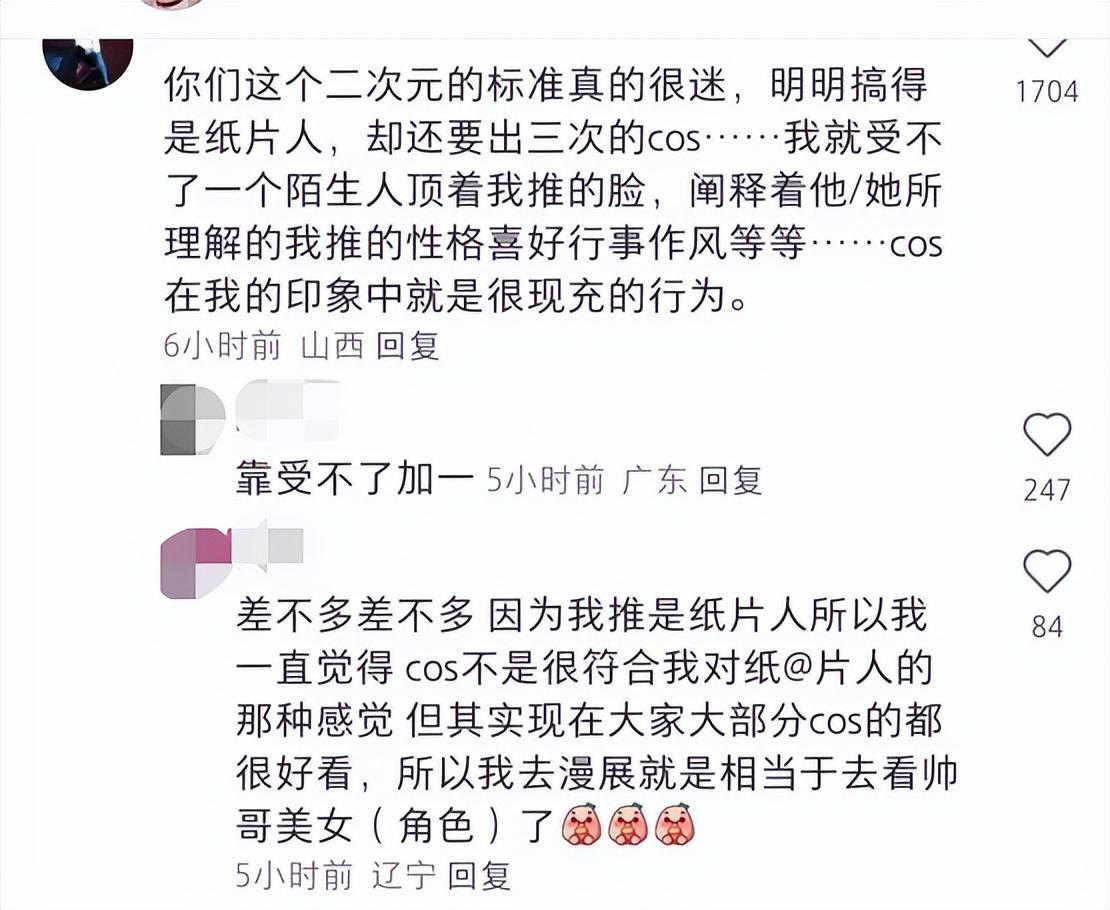Reply to the 广东 comment 靠受不了加一
Image resolution: width=1110 pixels, height=910 pixels.
tap(730, 481)
